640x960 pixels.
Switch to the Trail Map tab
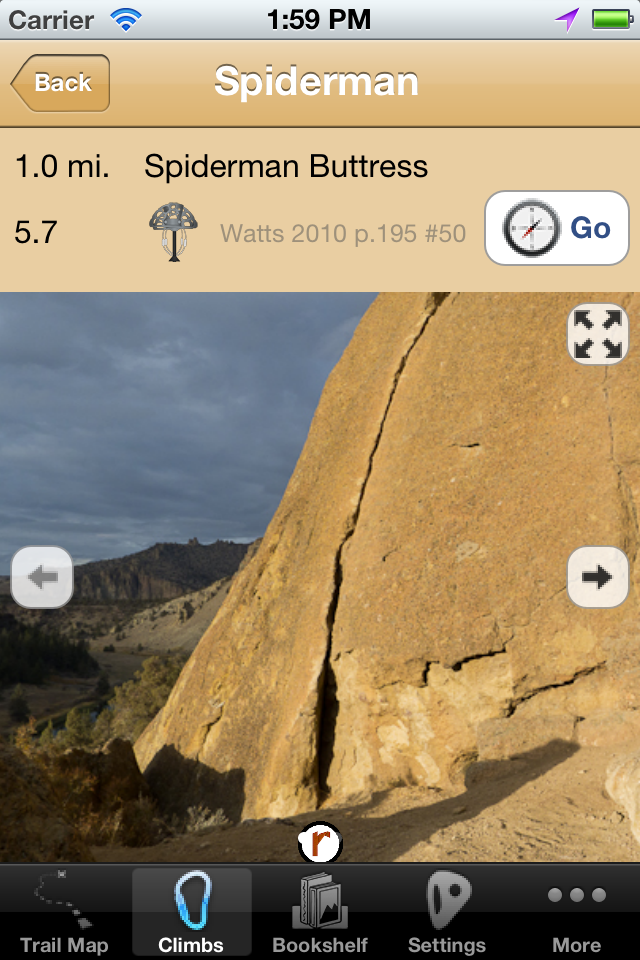point(64,912)
